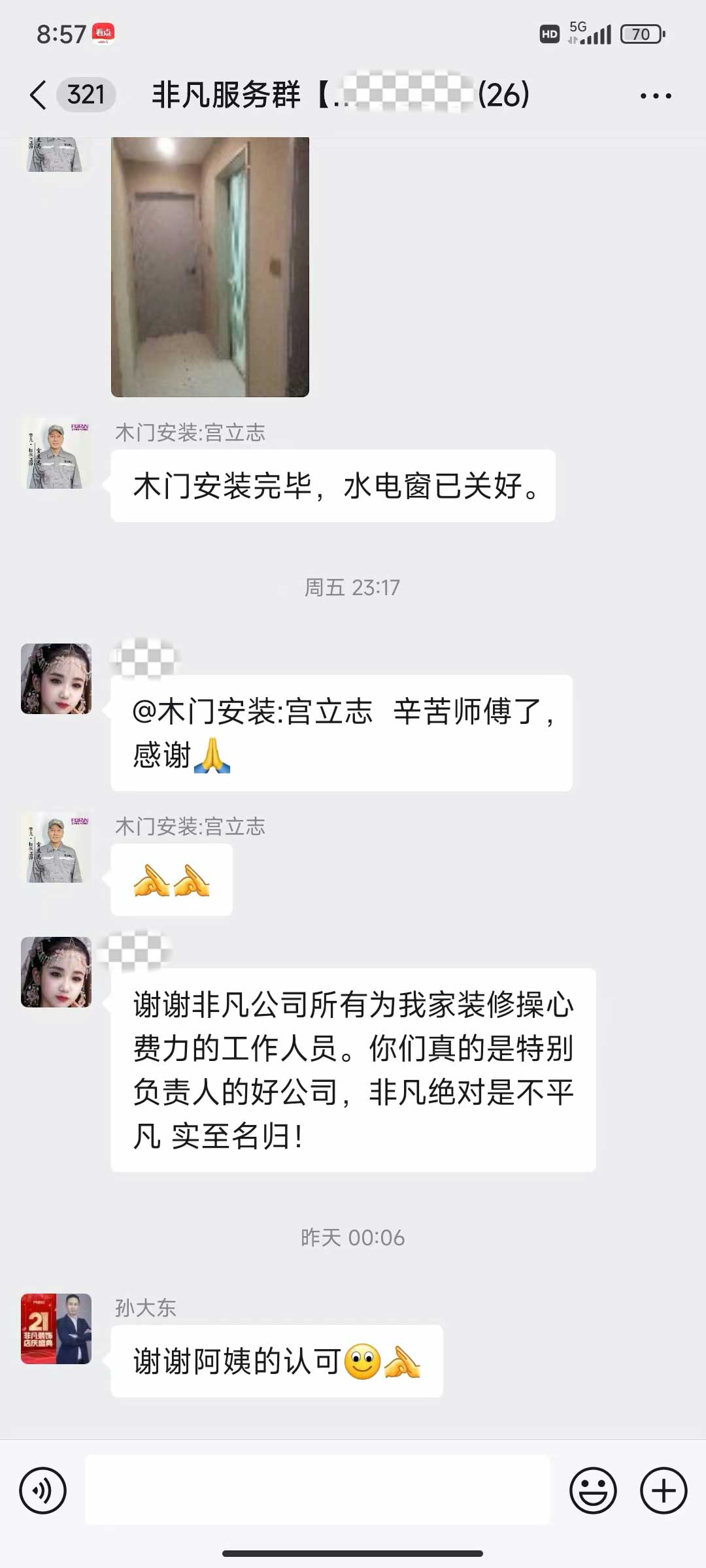Go back to the chat list

[39, 95]
